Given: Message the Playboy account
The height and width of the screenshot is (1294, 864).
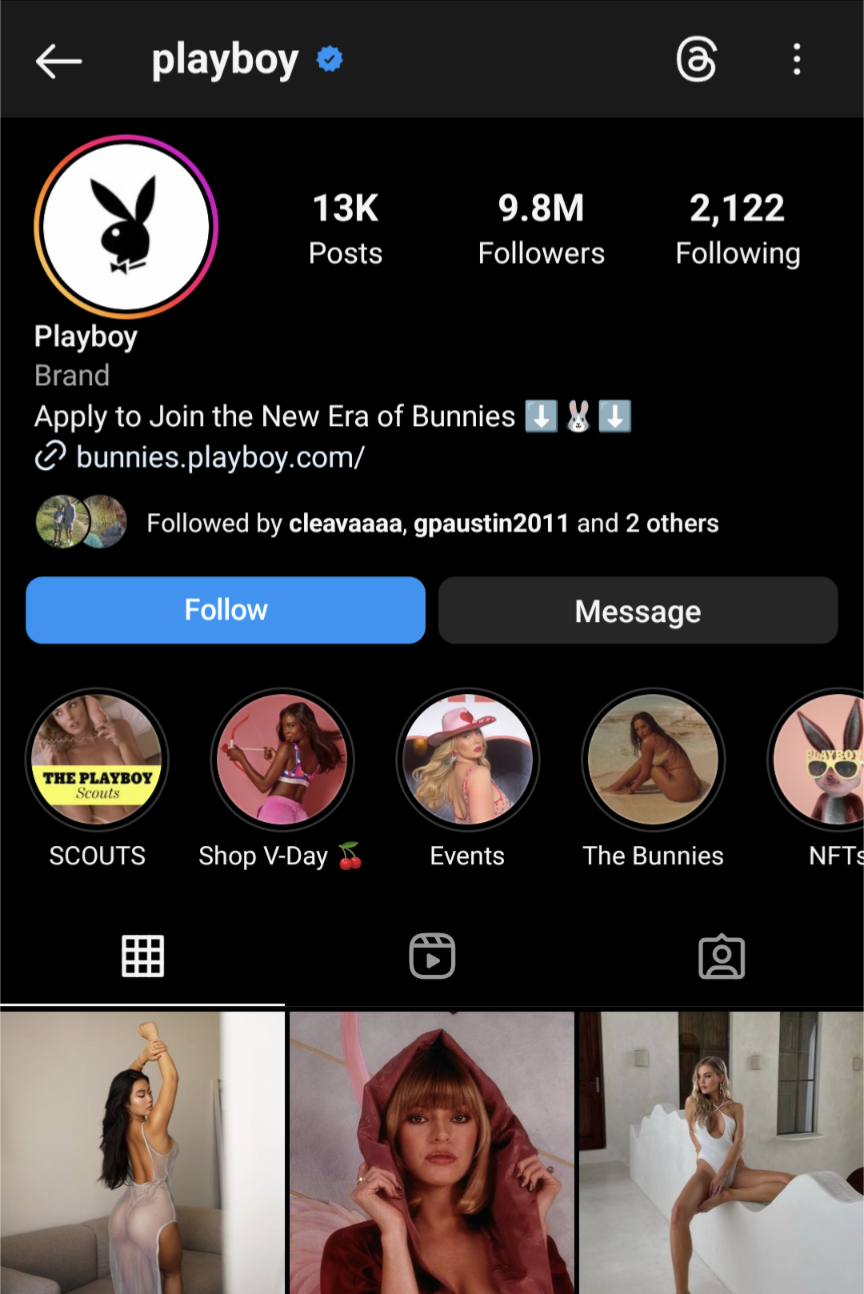Looking at the screenshot, I should pos(637,611).
